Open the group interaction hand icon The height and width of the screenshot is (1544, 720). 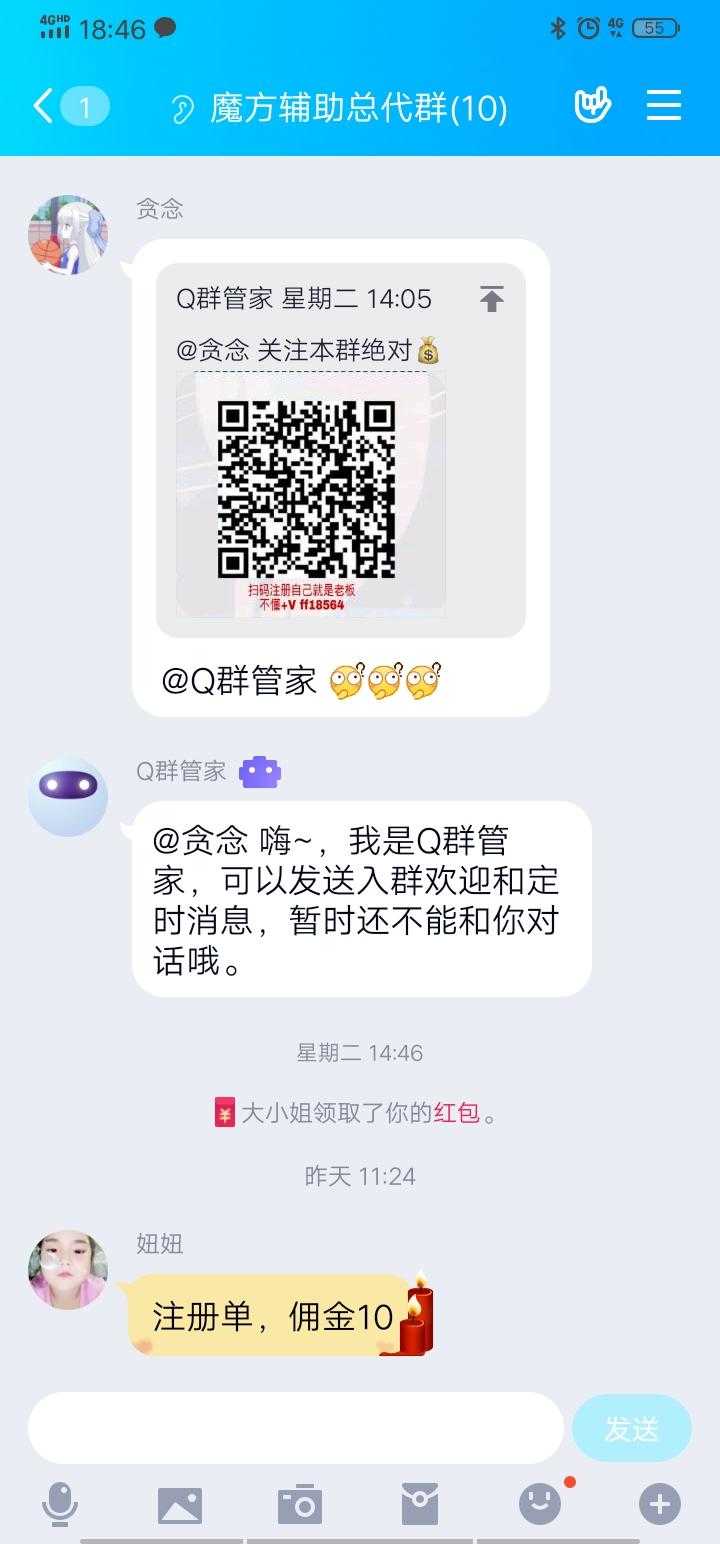coord(593,106)
